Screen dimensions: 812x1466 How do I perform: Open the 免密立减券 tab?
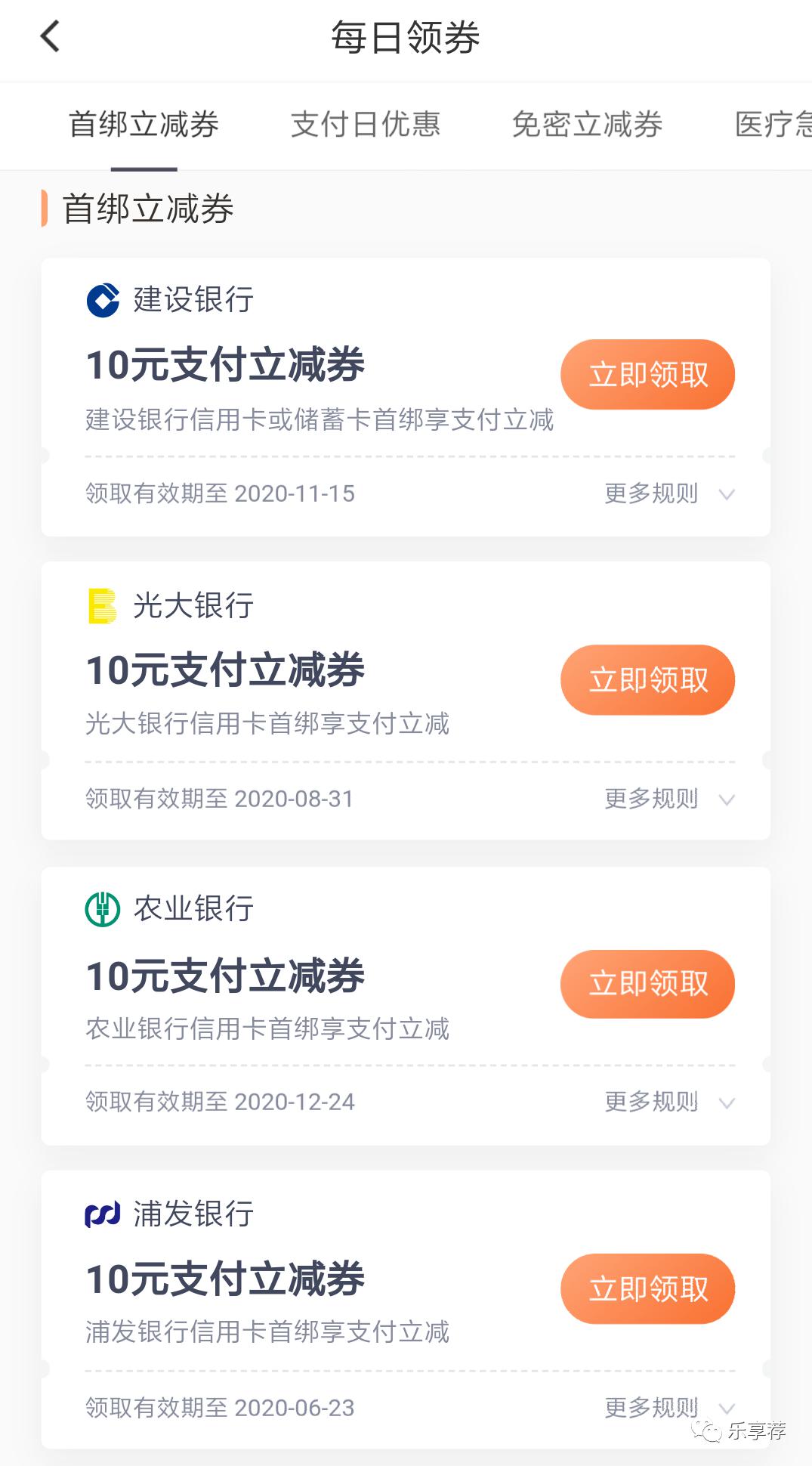click(587, 125)
